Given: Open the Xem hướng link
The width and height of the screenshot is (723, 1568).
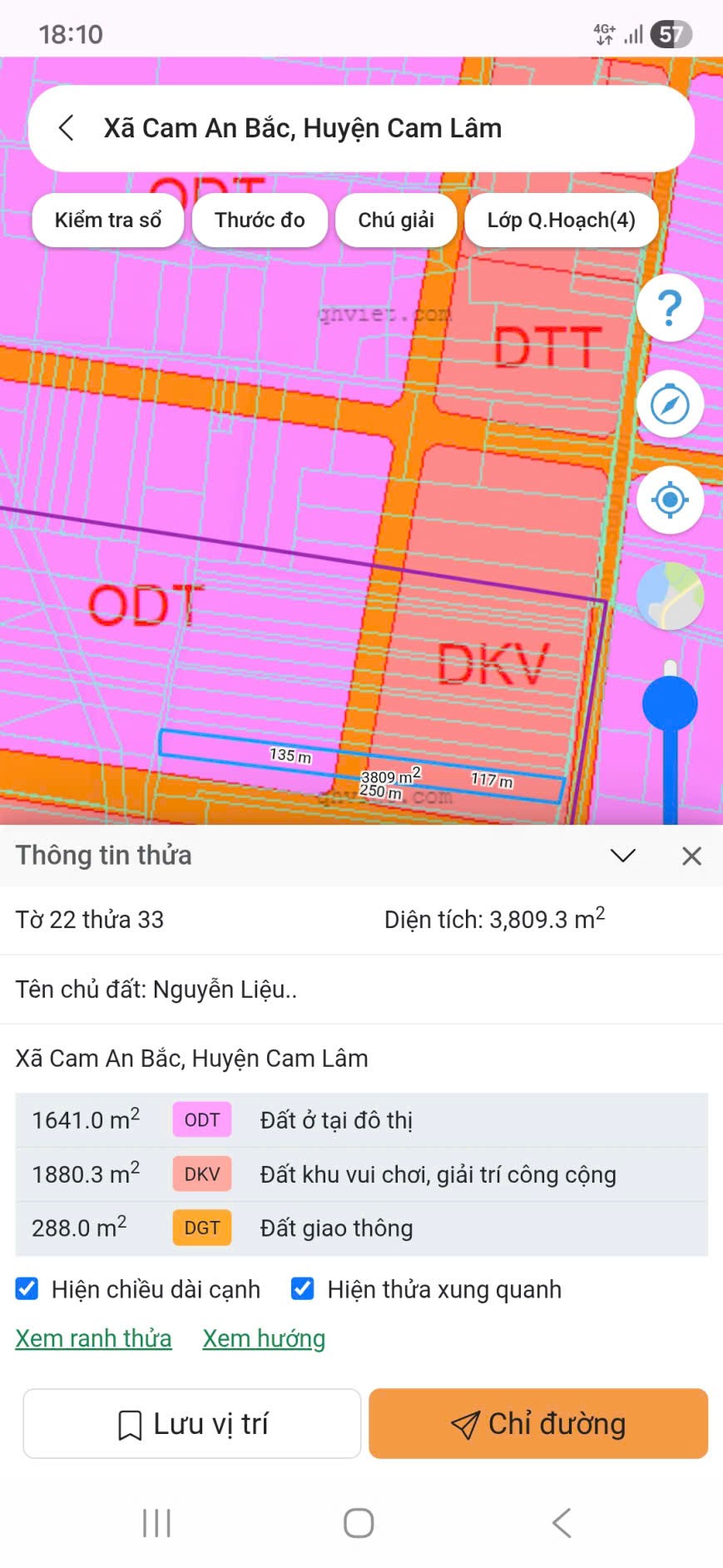Looking at the screenshot, I should tap(264, 1338).
